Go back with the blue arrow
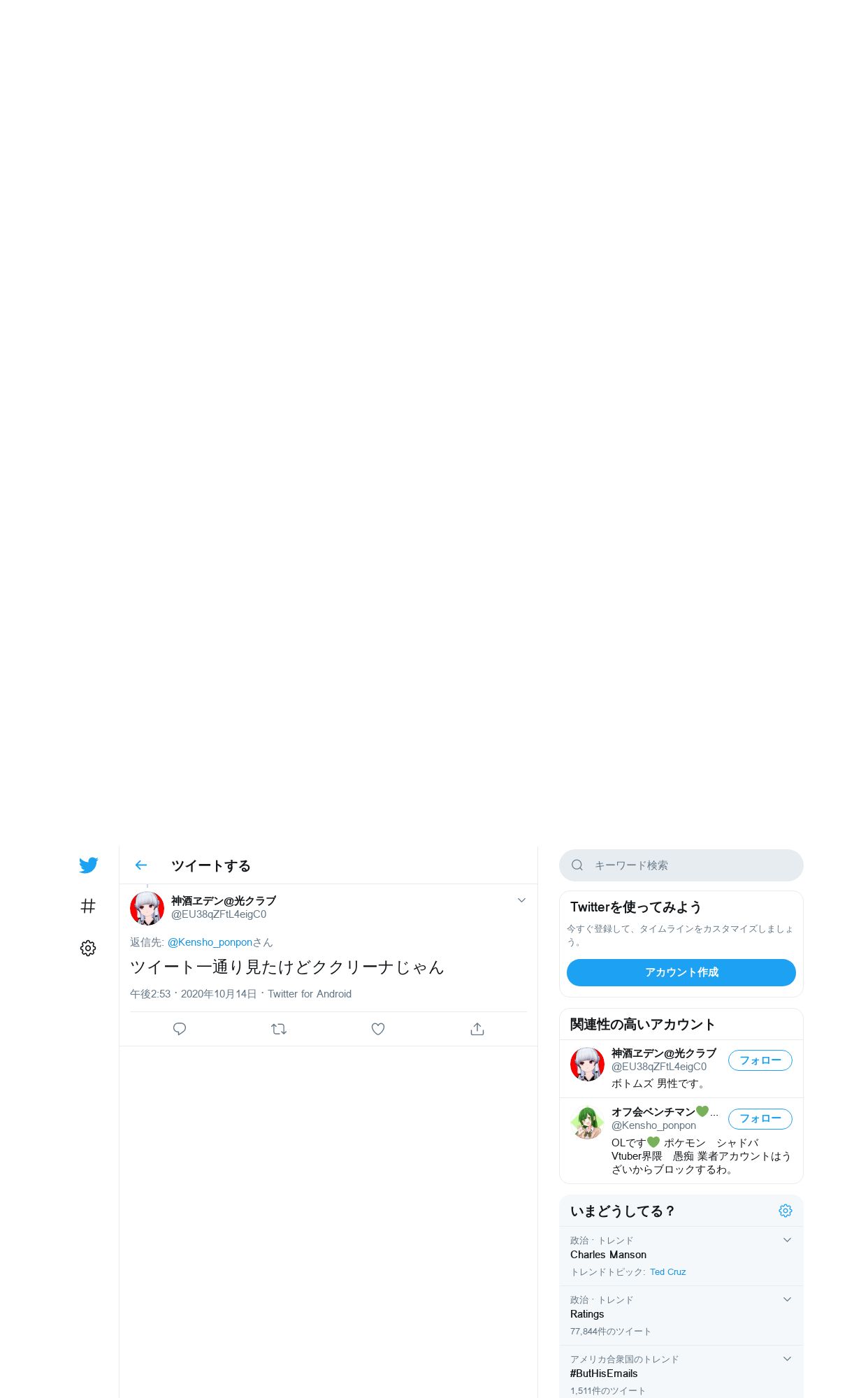The image size is (868, 1398). (x=141, y=865)
